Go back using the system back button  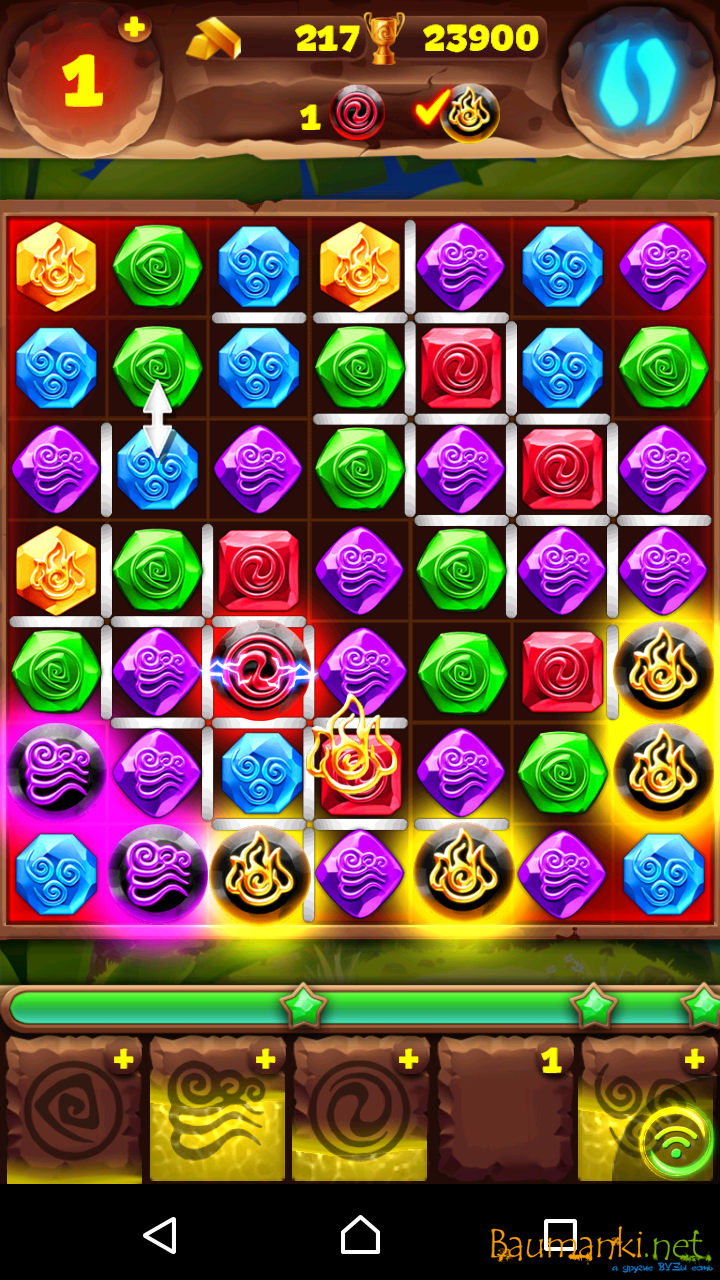pyautogui.click(x=160, y=1236)
